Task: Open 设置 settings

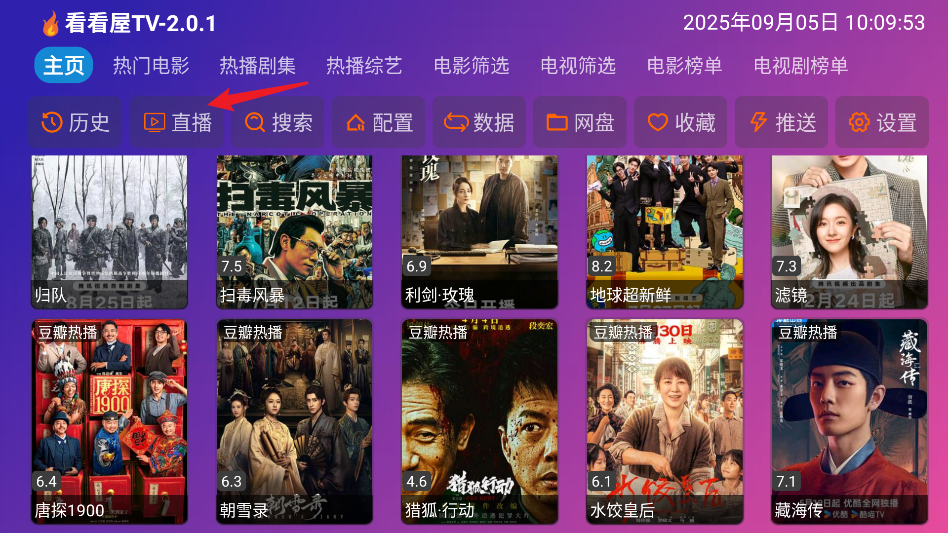Action: pyautogui.click(x=882, y=123)
